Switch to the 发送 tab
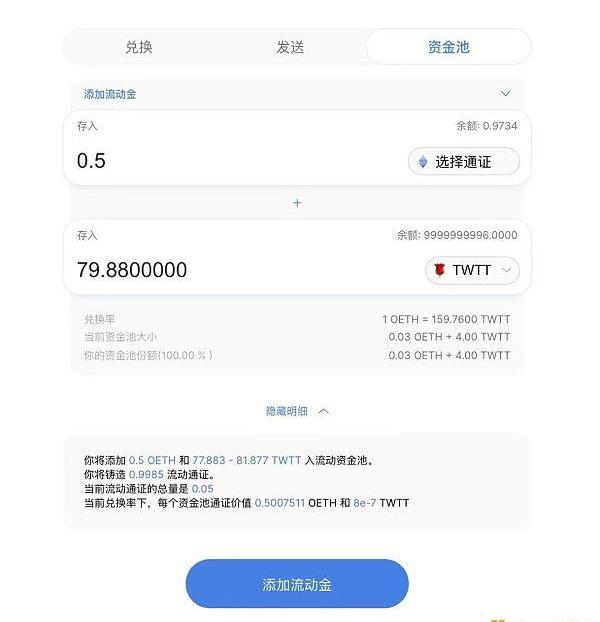This screenshot has width=600, height=622. [290, 47]
